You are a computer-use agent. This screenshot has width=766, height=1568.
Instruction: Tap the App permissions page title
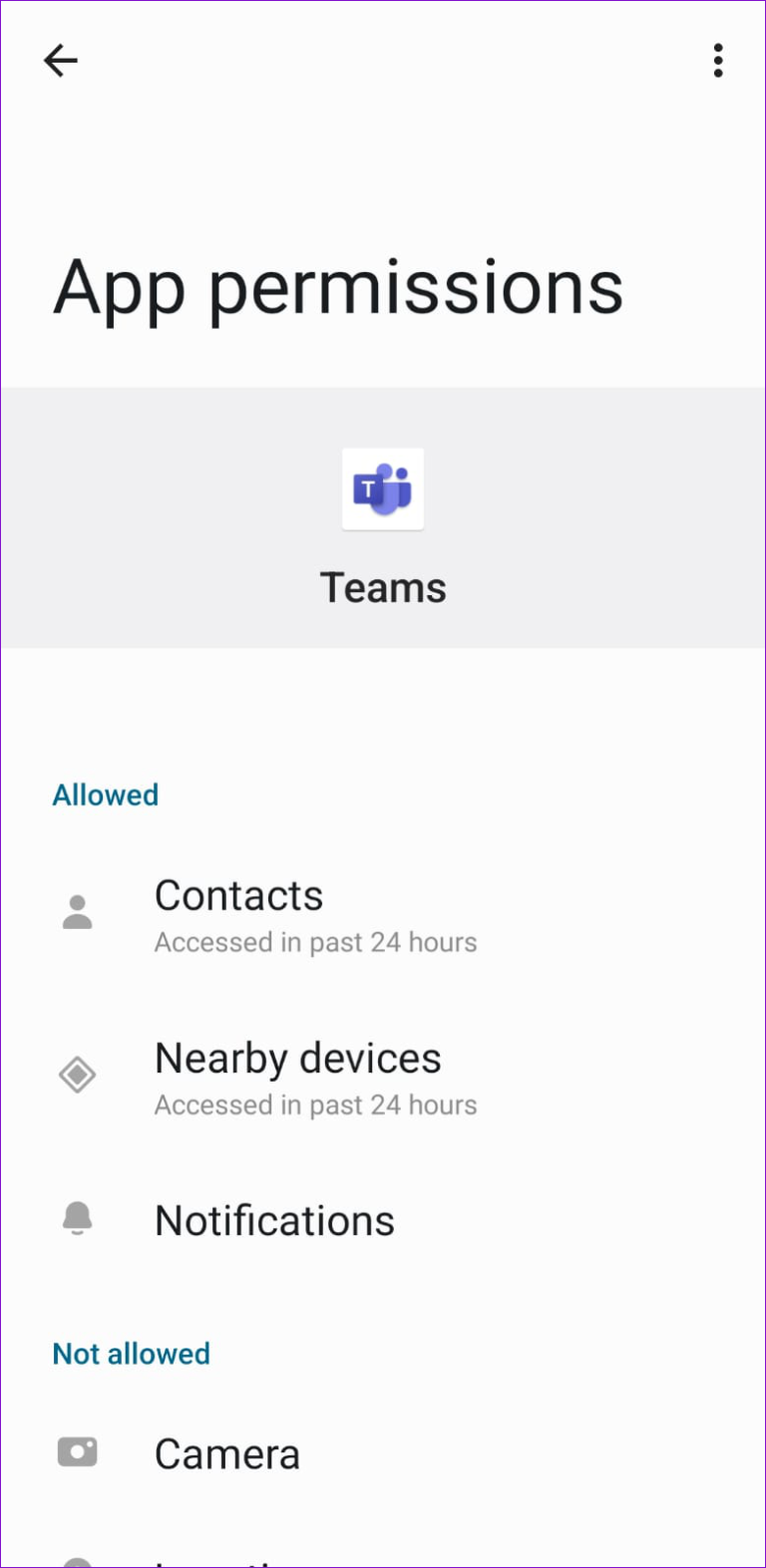click(339, 287)
